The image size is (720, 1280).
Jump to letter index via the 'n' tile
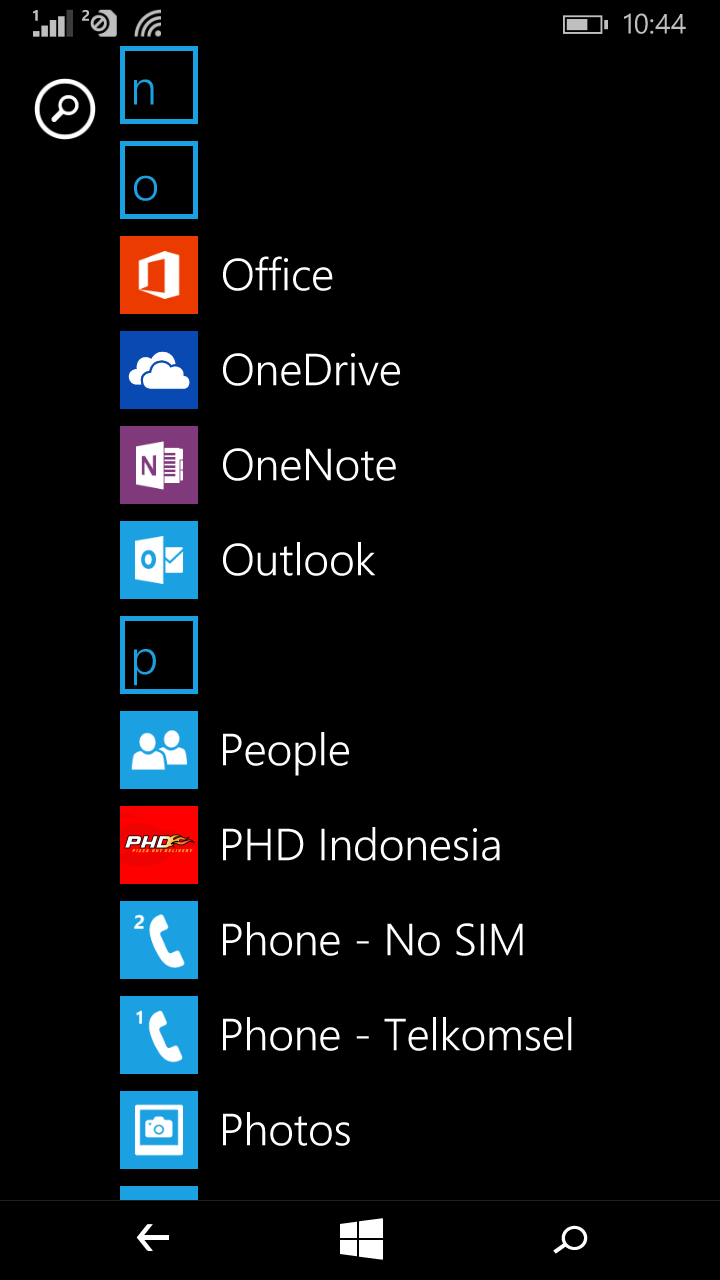click(x=159, y=85)
